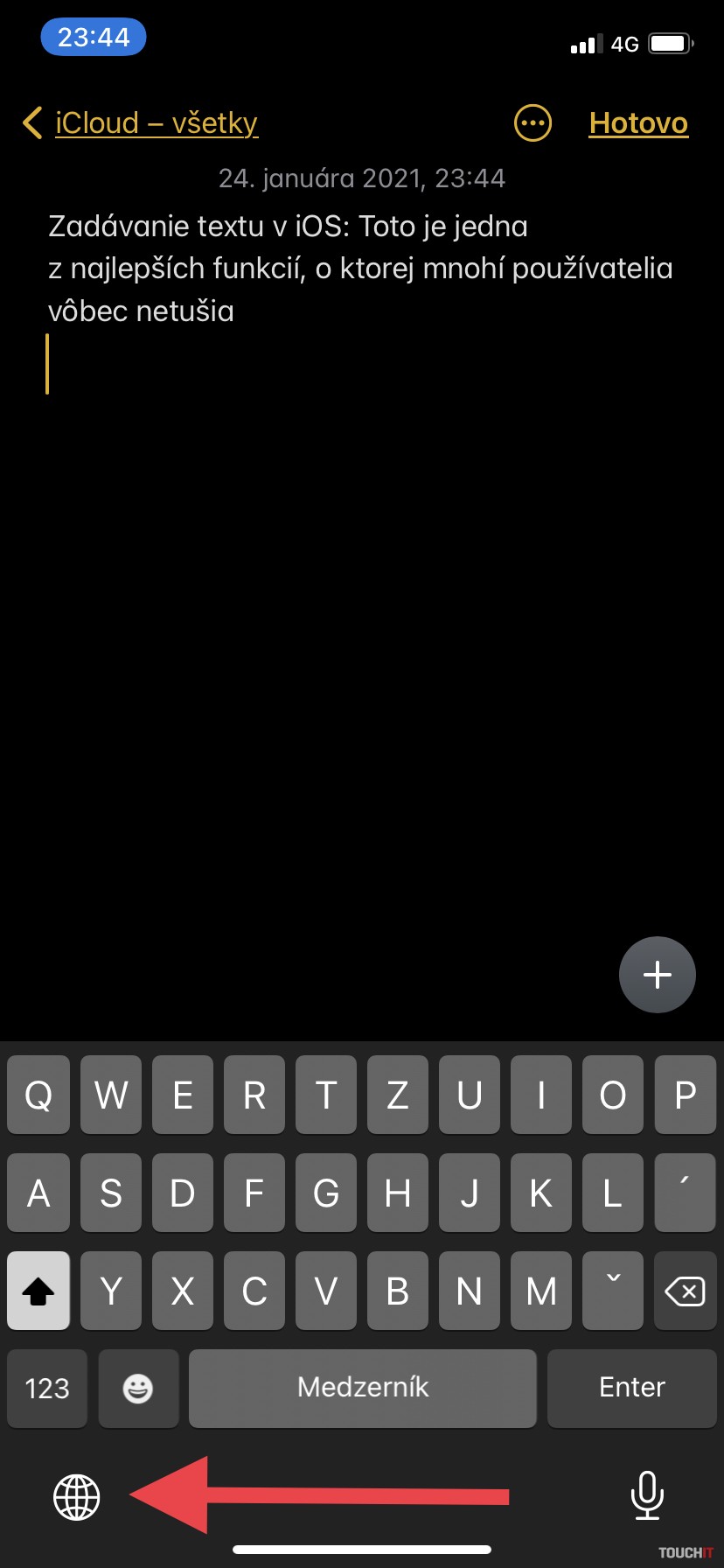Tap Hotovo to finish editing
Image resolution: width=724 pixels, height=1568 pixels.
point(638,123)
